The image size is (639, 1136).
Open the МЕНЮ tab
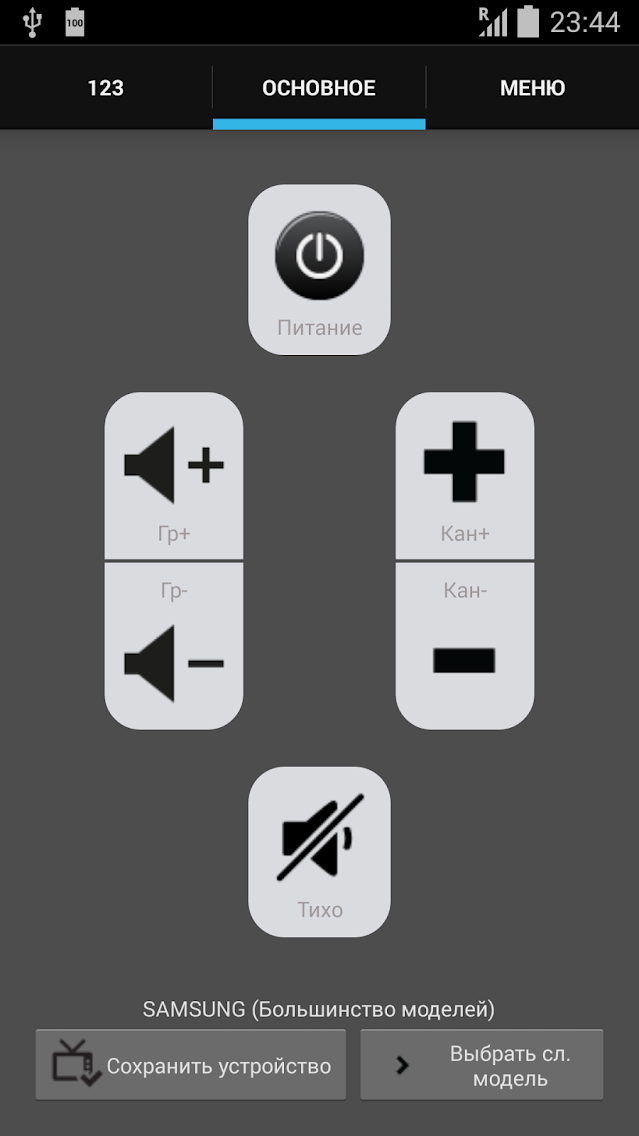[x=532, y=88]
